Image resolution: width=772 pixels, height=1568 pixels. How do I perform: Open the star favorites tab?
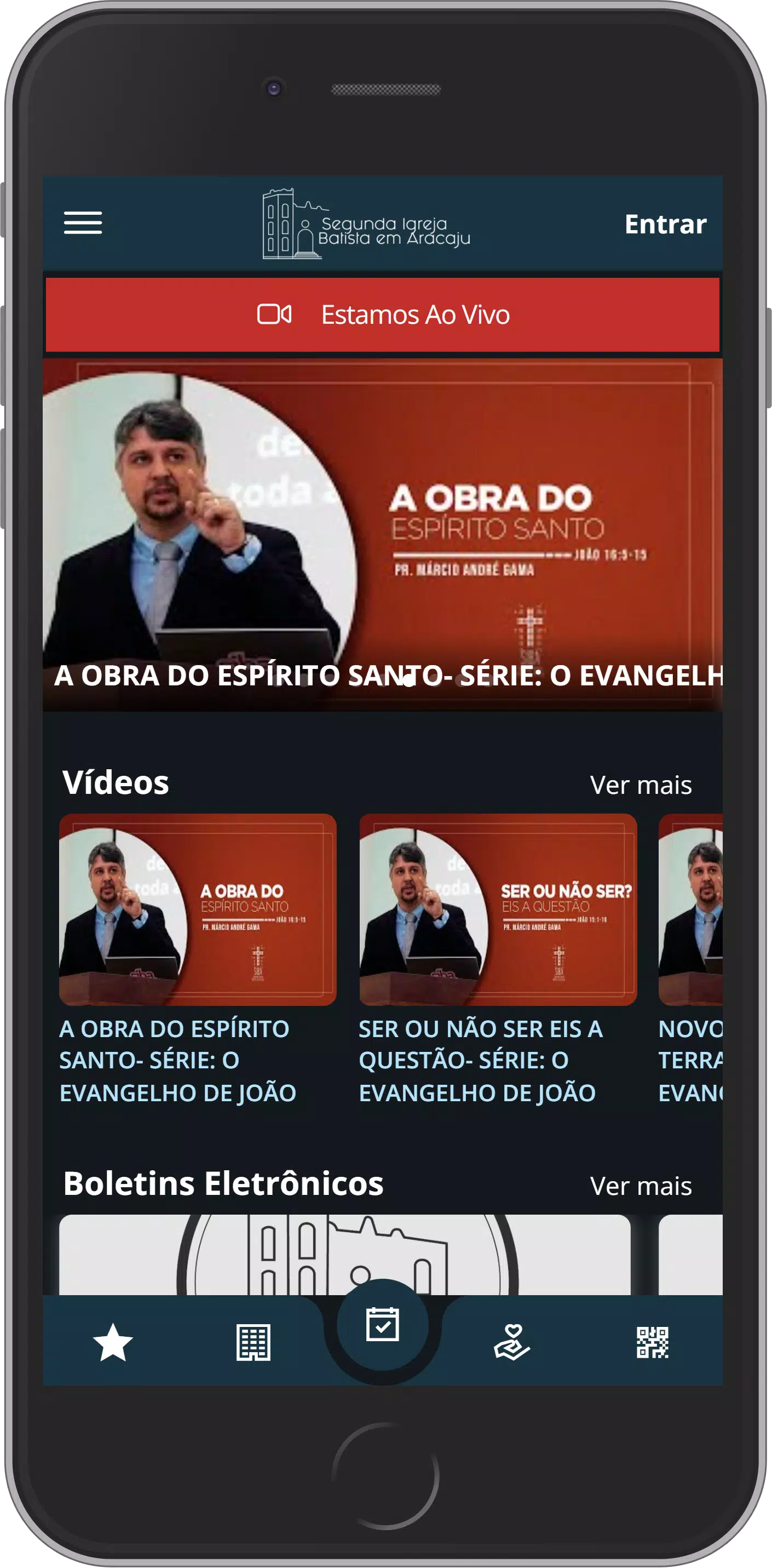pos(113,1342)
